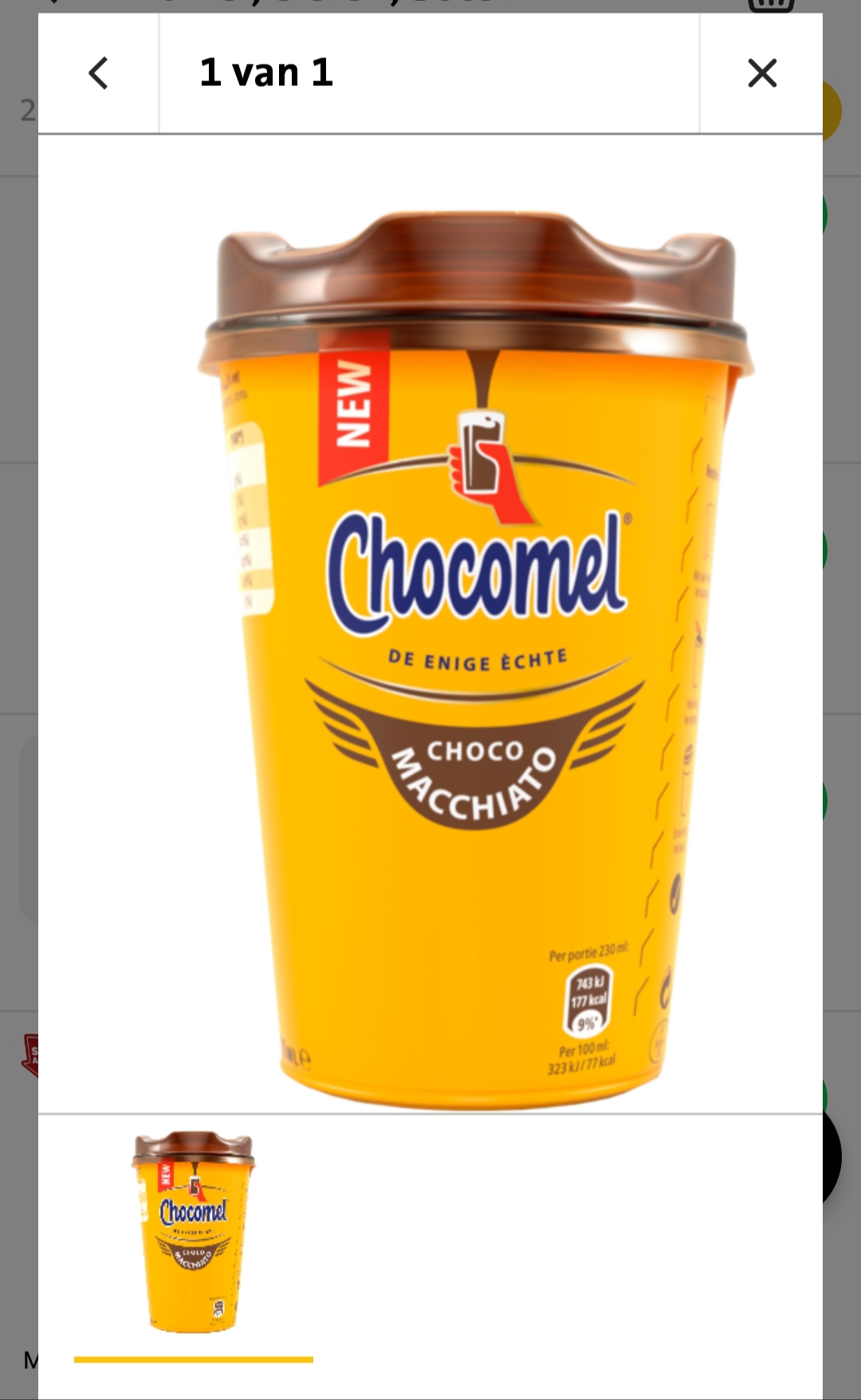Select the Chocomel cup thumbnail
The width and height of the screenshot is (861, 1400).
(194, 1230)
